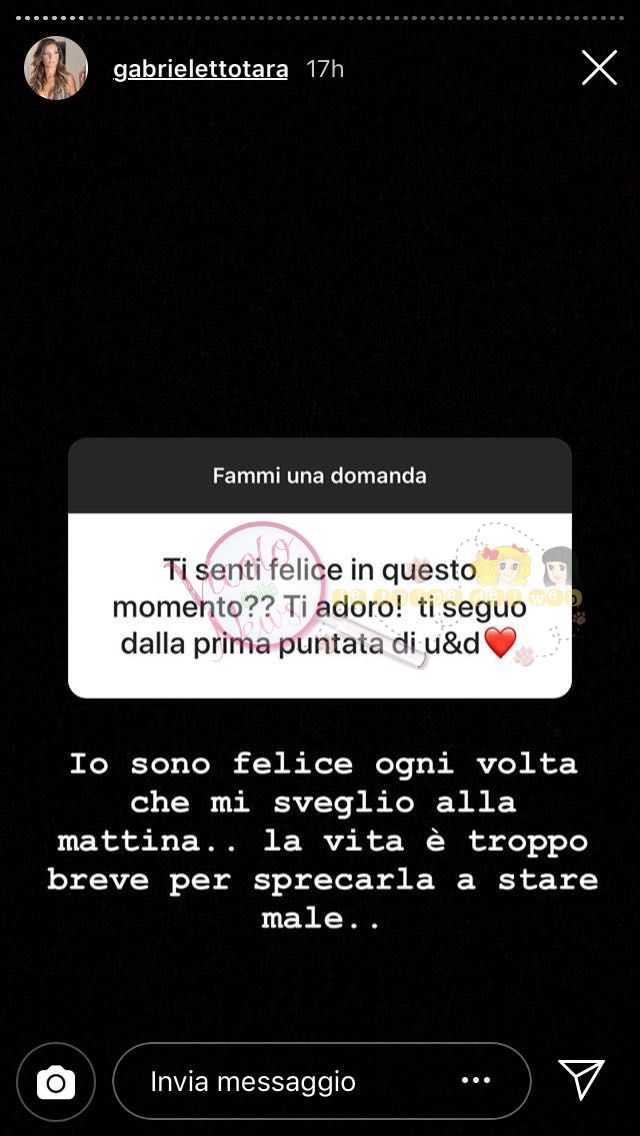Share this story via paper plane icon
This screenshot has height=1136, width=640.
581,1080
